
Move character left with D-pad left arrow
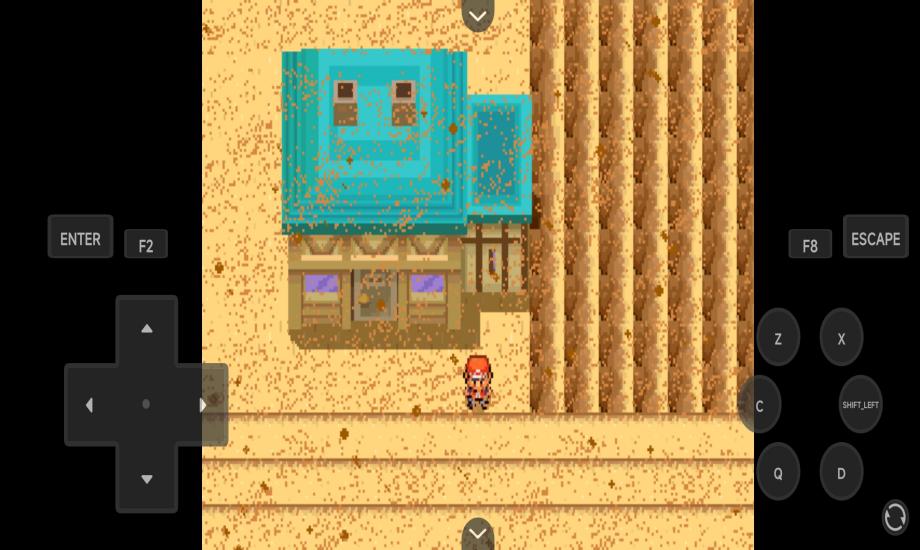point(90,405)
